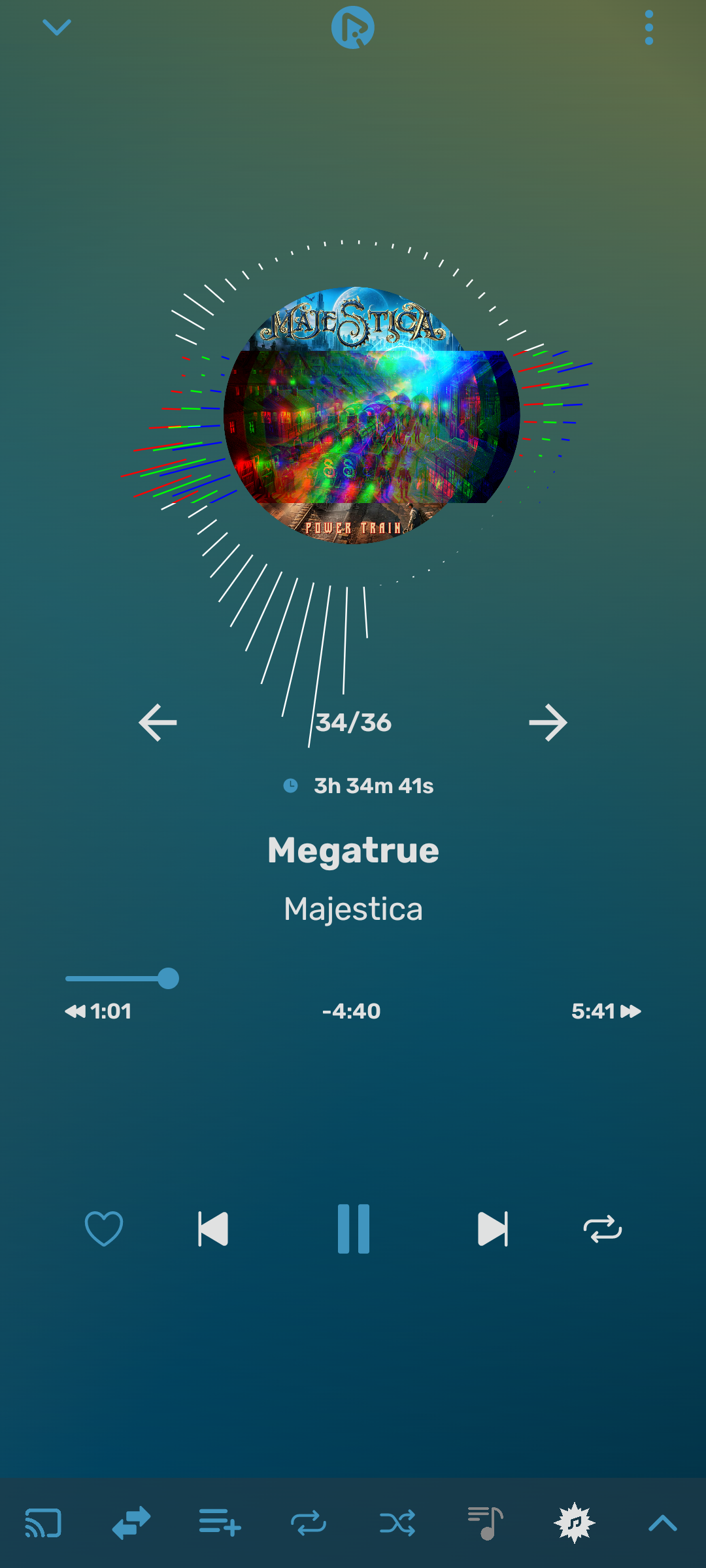Skip to the next track
Viewport: 706px width, 1568px height.
493,1229
